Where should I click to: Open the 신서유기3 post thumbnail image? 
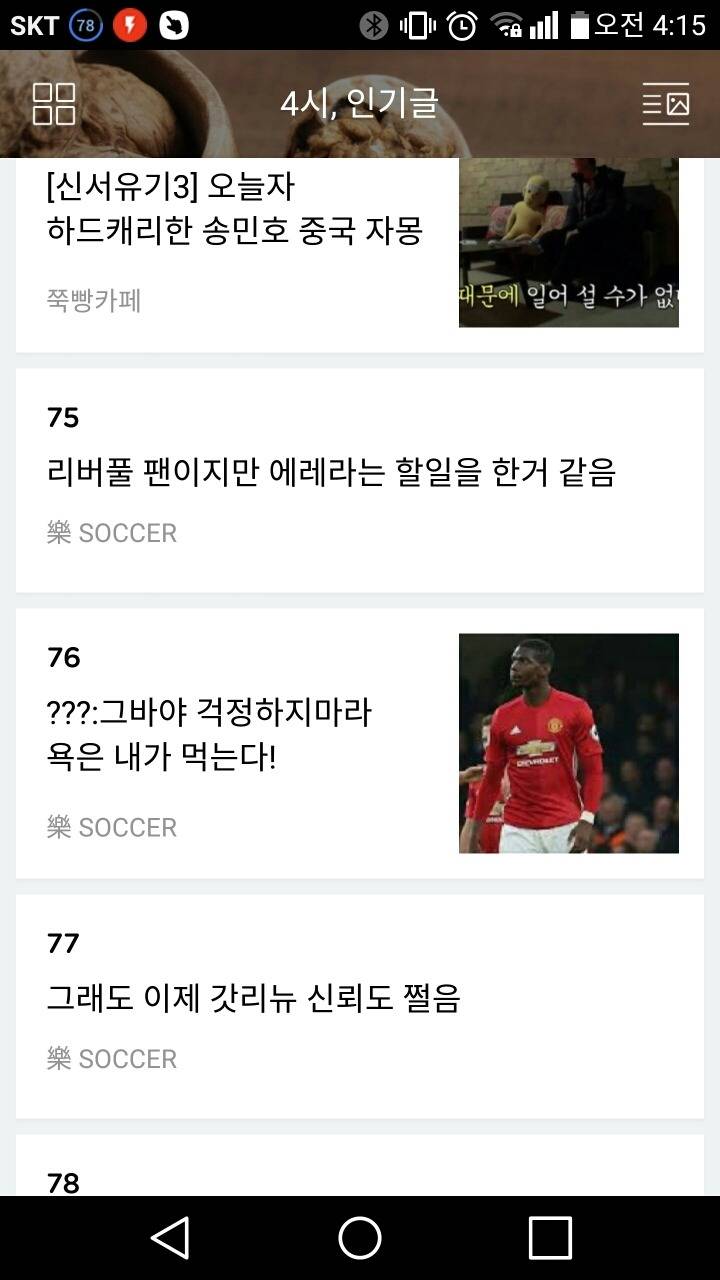click(568, 243)
